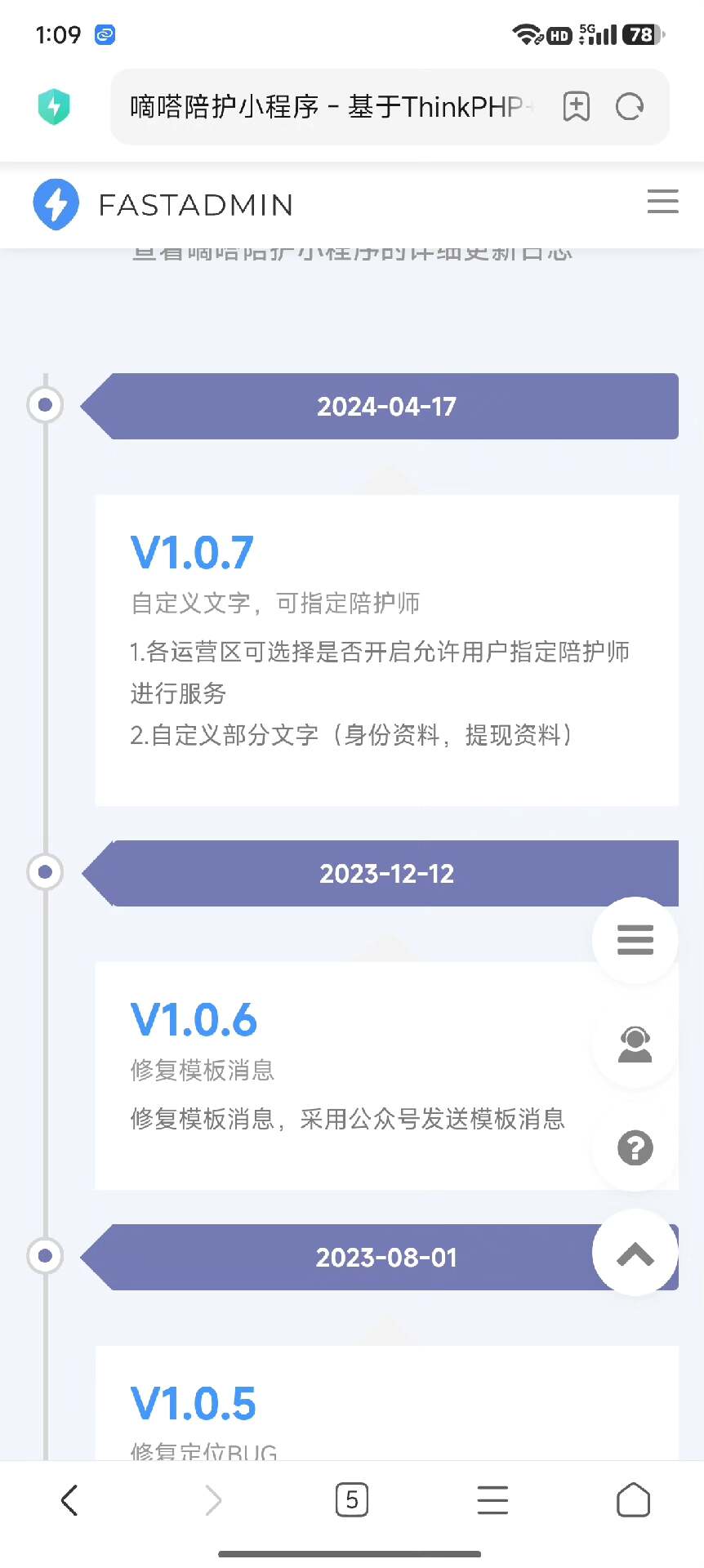Open the FastAdmin hamburger menu

(x=662, y=202)
